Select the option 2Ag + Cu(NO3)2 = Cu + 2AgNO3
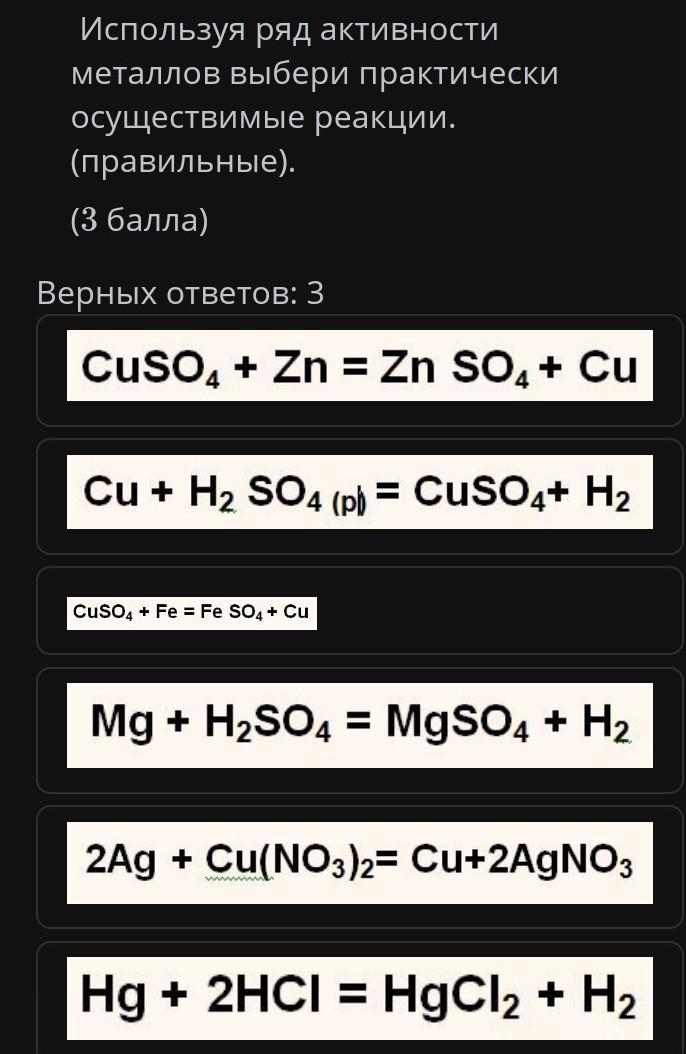 [360, 862]
